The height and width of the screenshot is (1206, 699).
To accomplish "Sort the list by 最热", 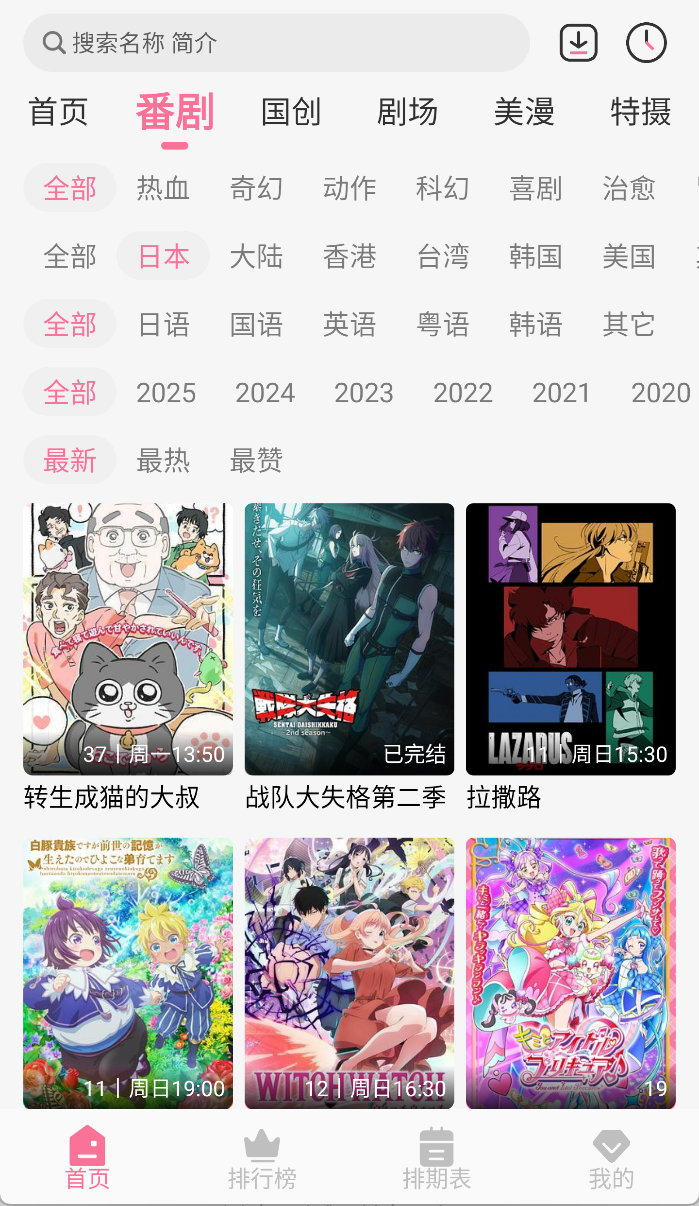I will click(163, 461).
